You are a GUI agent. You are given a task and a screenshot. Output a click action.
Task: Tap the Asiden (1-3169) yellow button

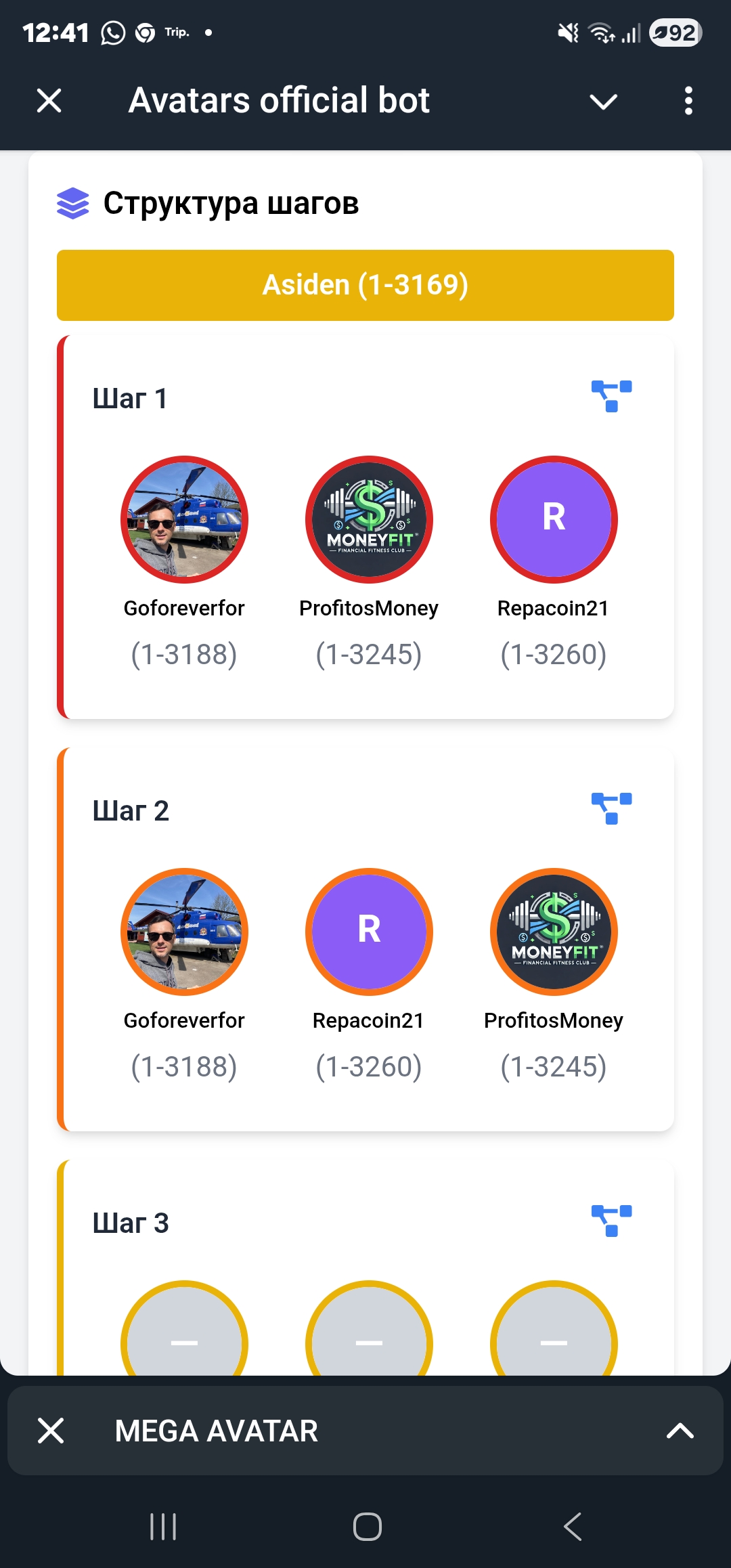365,285
